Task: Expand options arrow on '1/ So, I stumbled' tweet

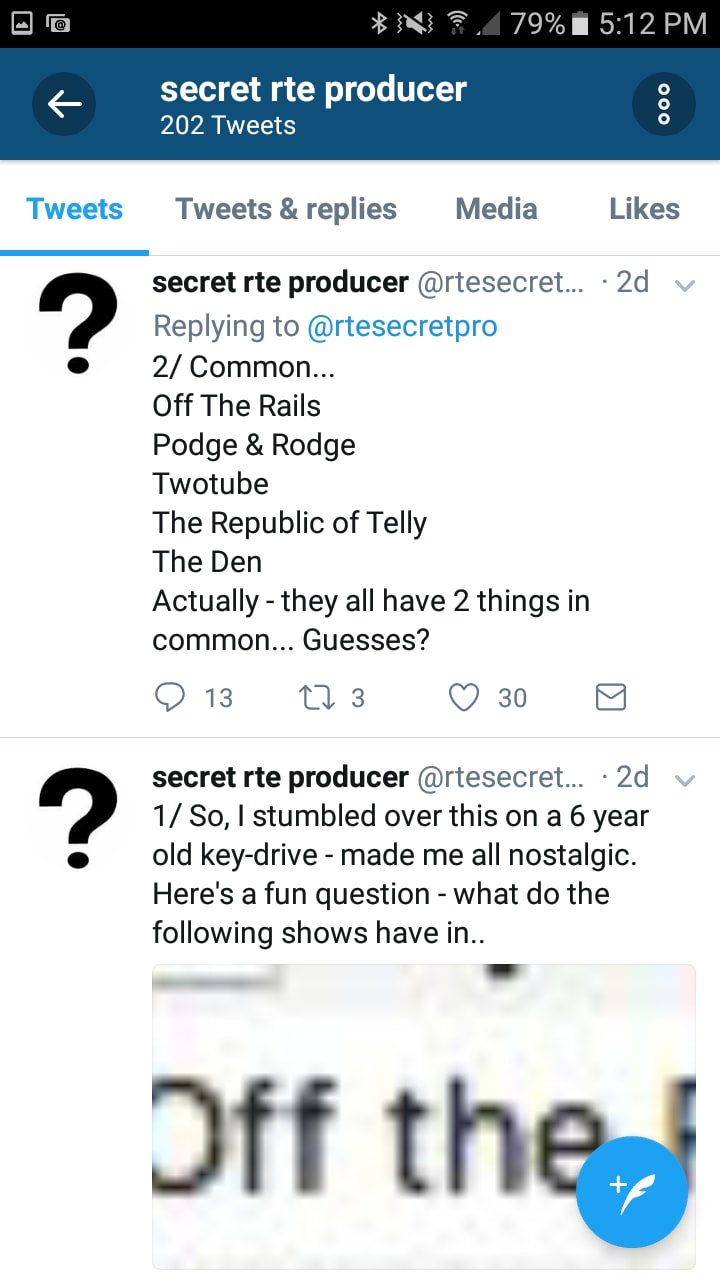Action: tap(685, 780)
